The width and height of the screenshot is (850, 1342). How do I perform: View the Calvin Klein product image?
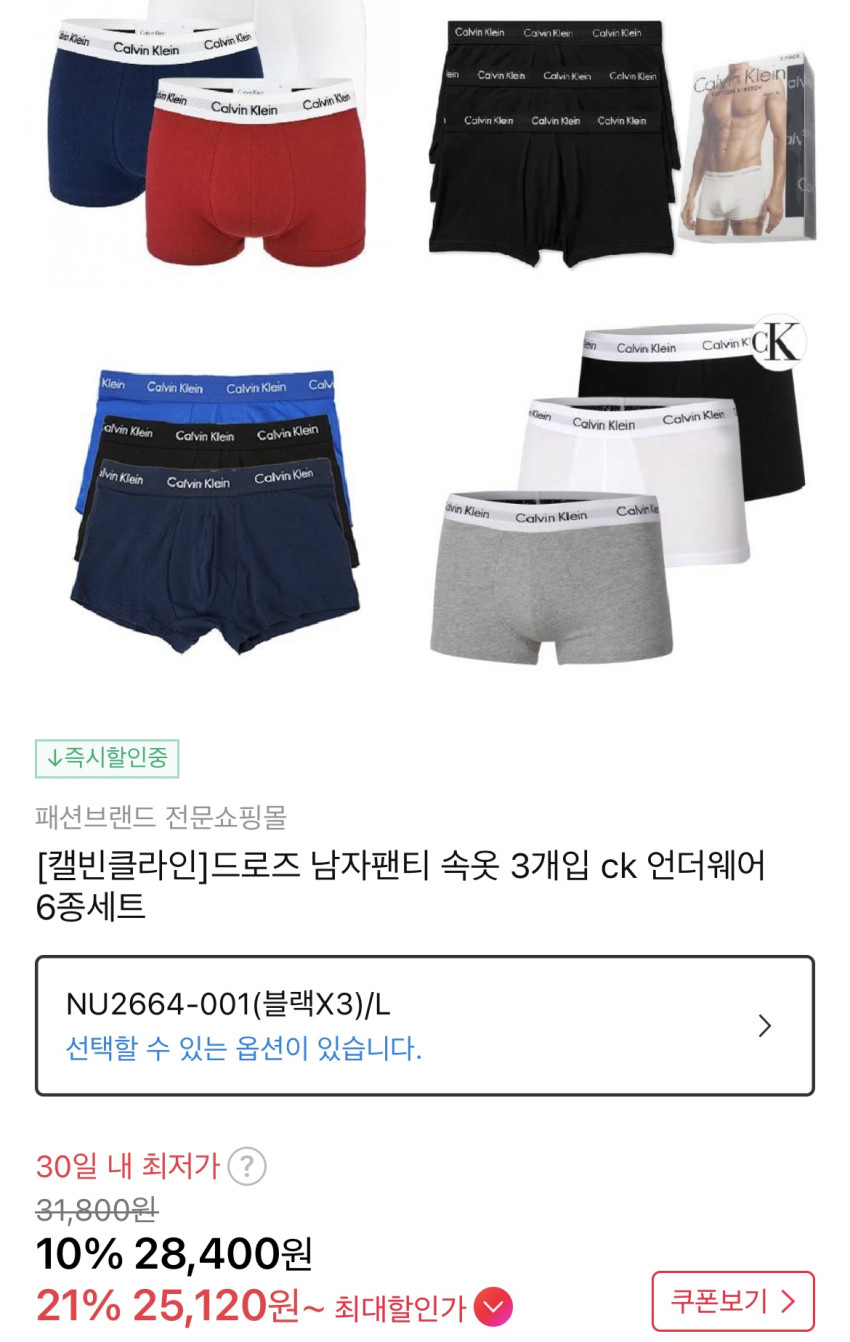point(425,340)
